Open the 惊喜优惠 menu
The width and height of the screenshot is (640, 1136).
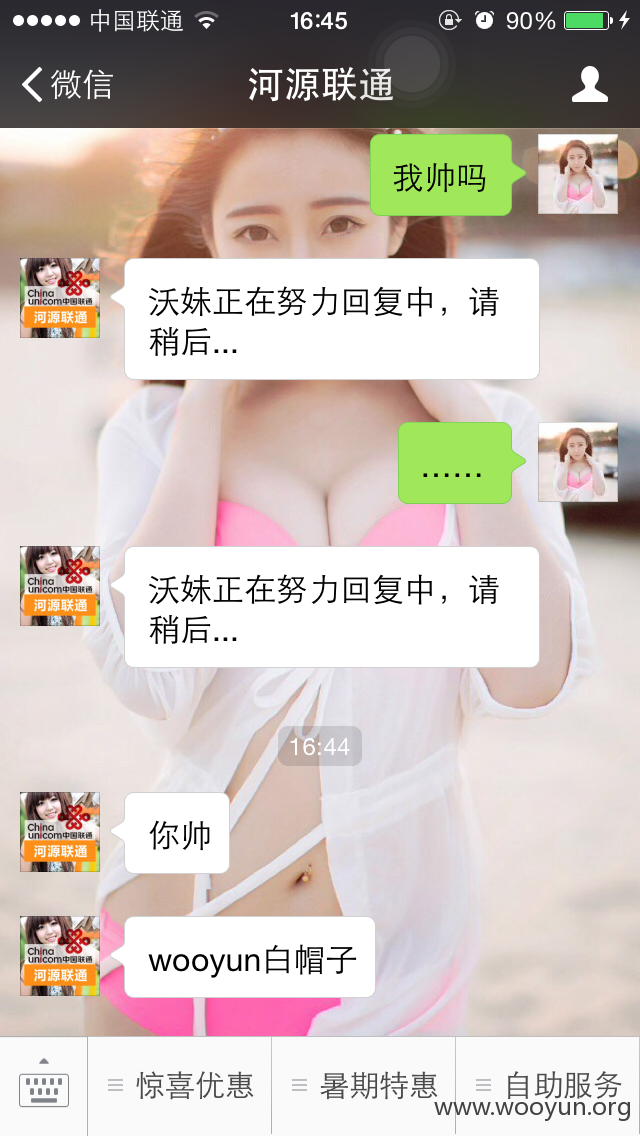click(180, 1085)
